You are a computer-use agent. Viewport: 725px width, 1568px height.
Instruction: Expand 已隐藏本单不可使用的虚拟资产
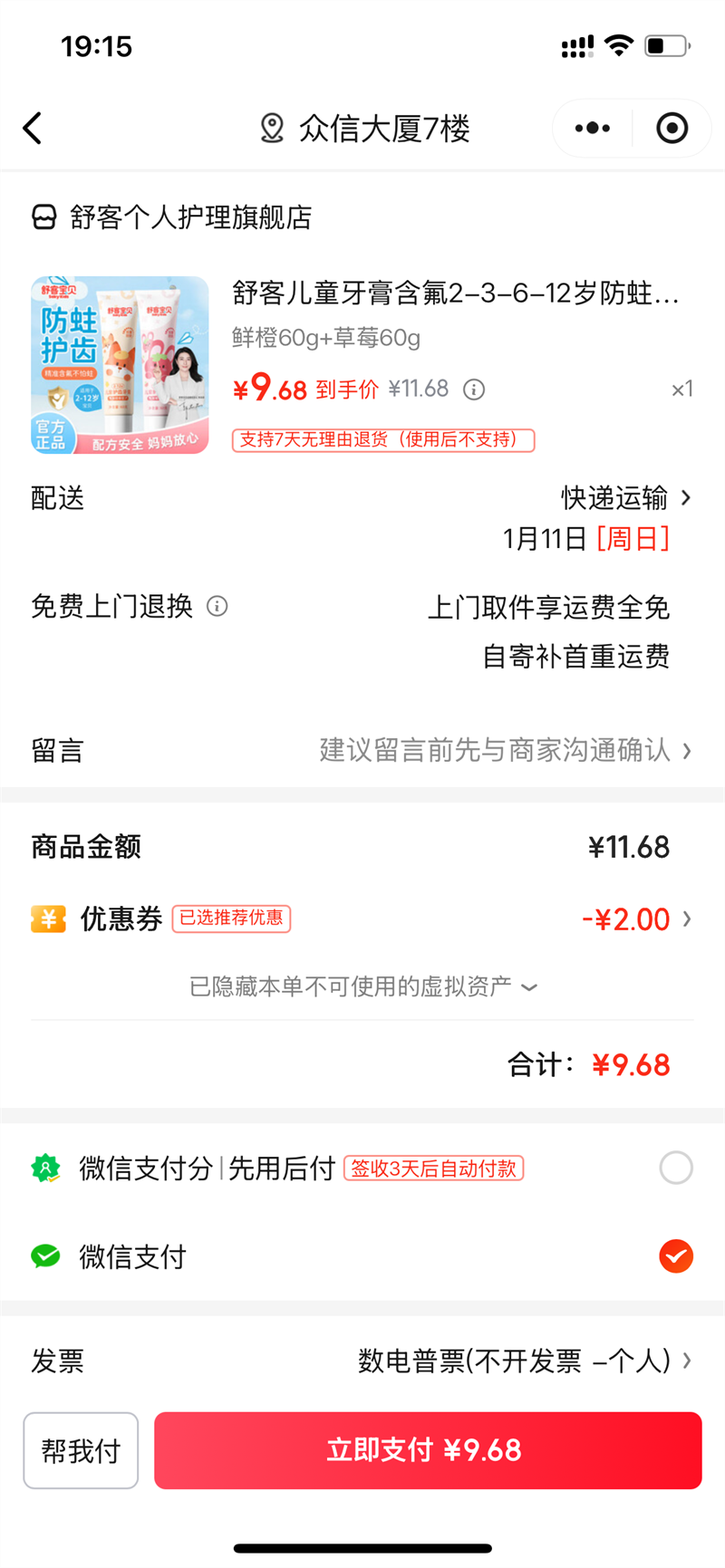tap(362, 986)
